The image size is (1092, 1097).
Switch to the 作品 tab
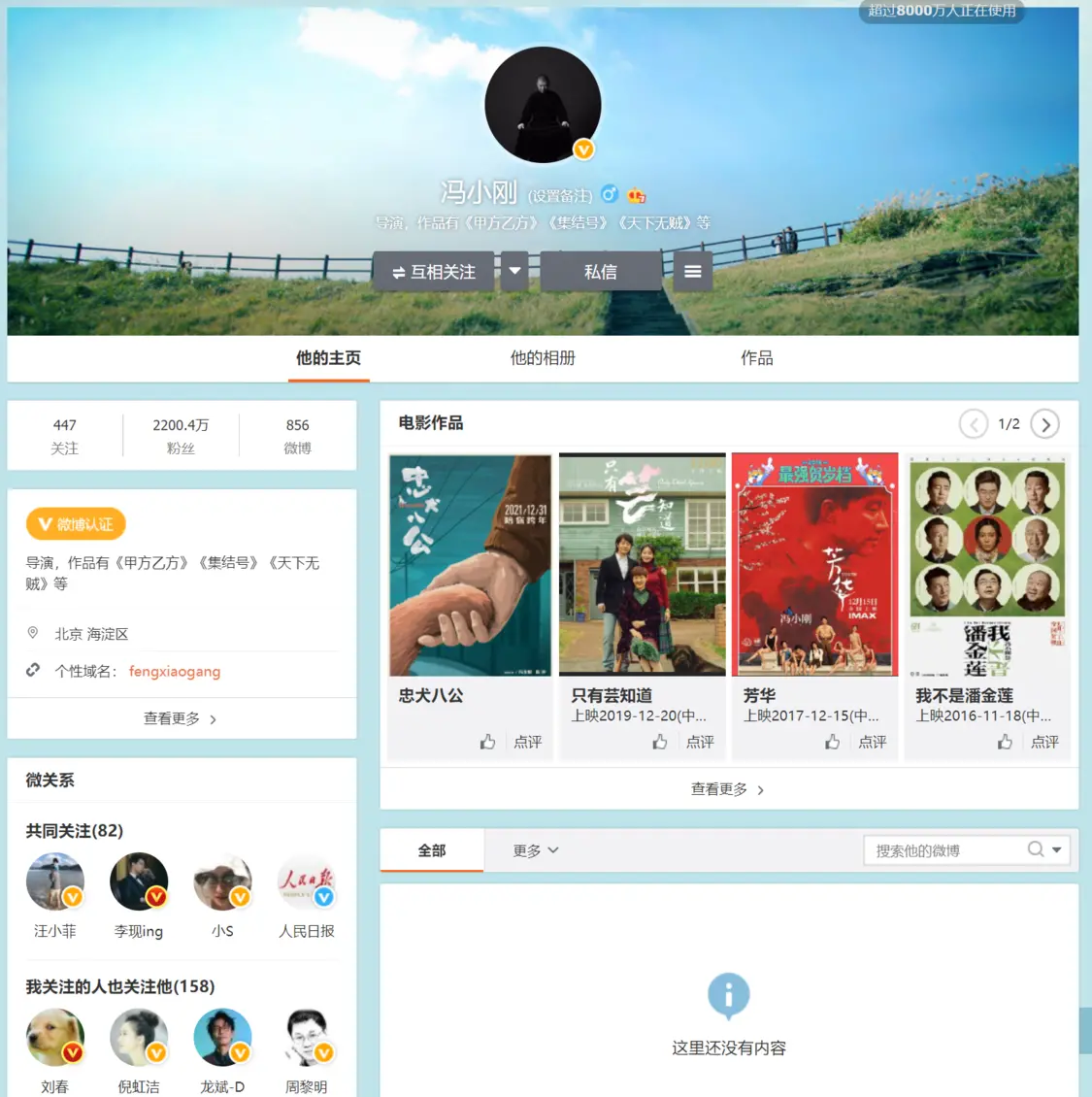756,358
